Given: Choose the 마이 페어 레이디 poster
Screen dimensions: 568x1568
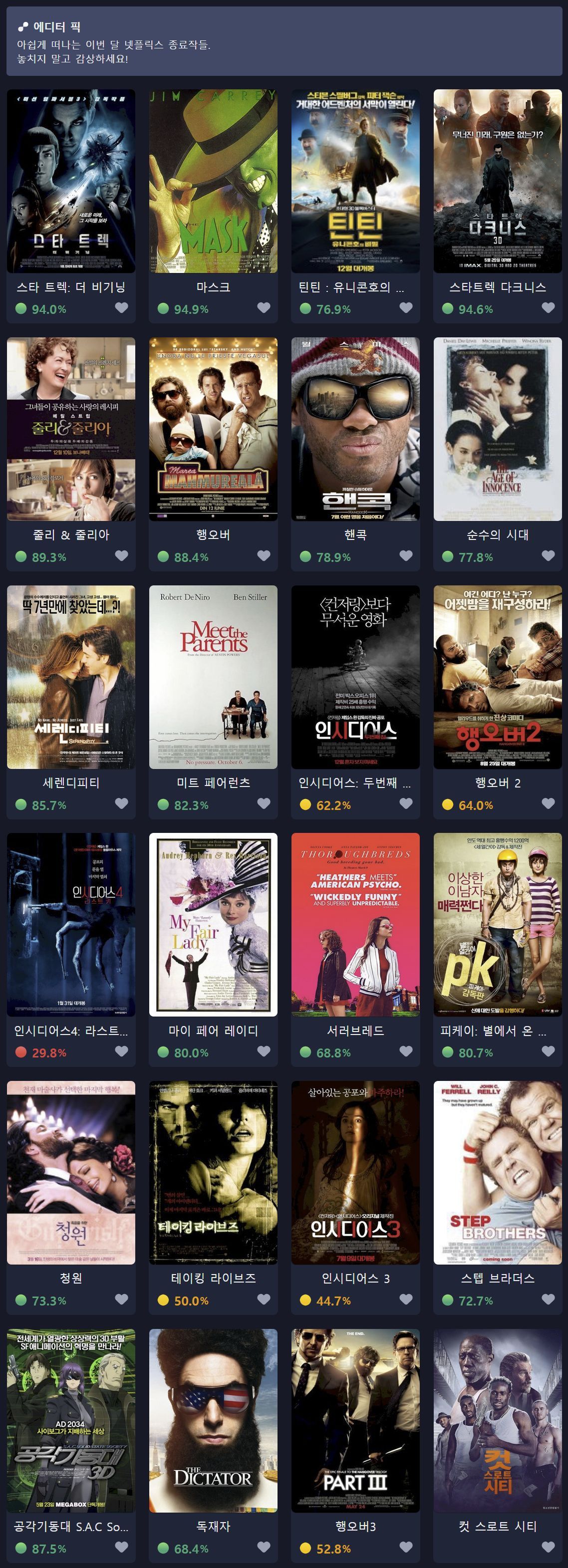Looking at the screenshot, I should pos(213,925).
